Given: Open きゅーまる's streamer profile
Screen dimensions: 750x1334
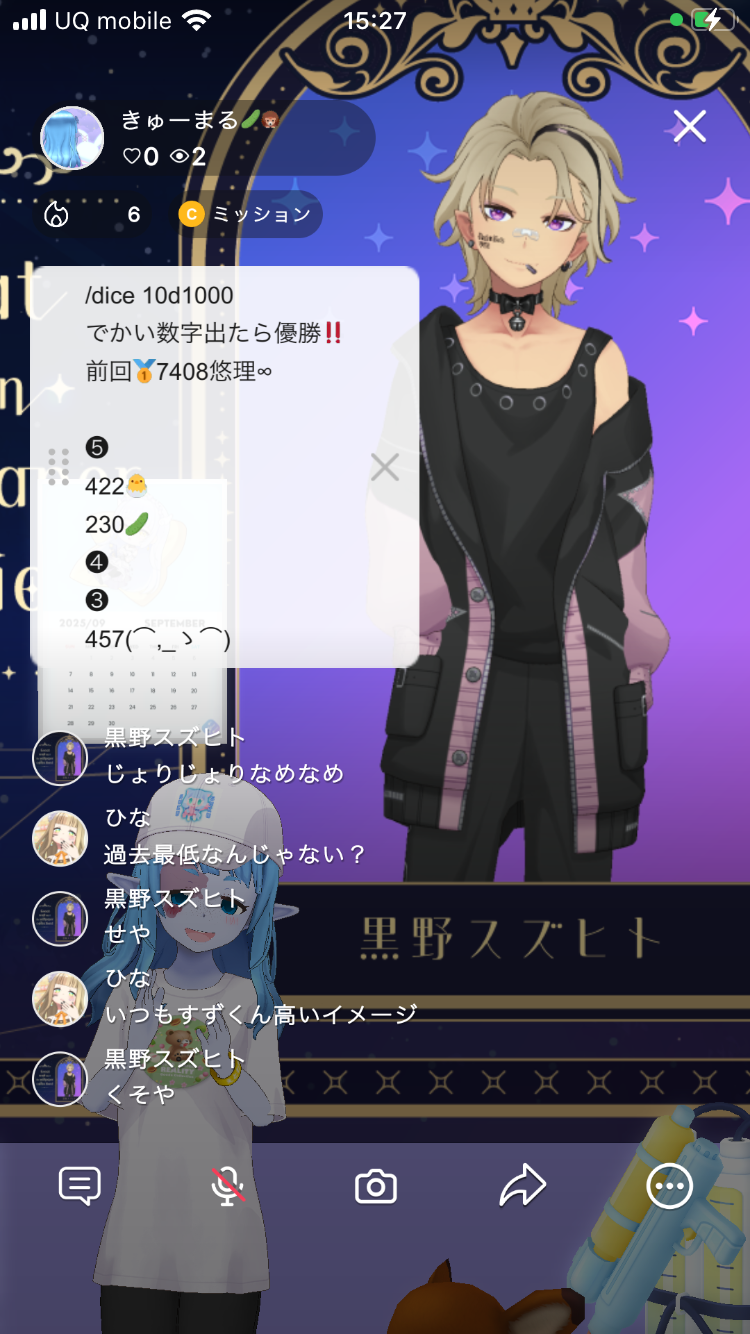Looking at the screenshot, I should (x=72, y=138).
